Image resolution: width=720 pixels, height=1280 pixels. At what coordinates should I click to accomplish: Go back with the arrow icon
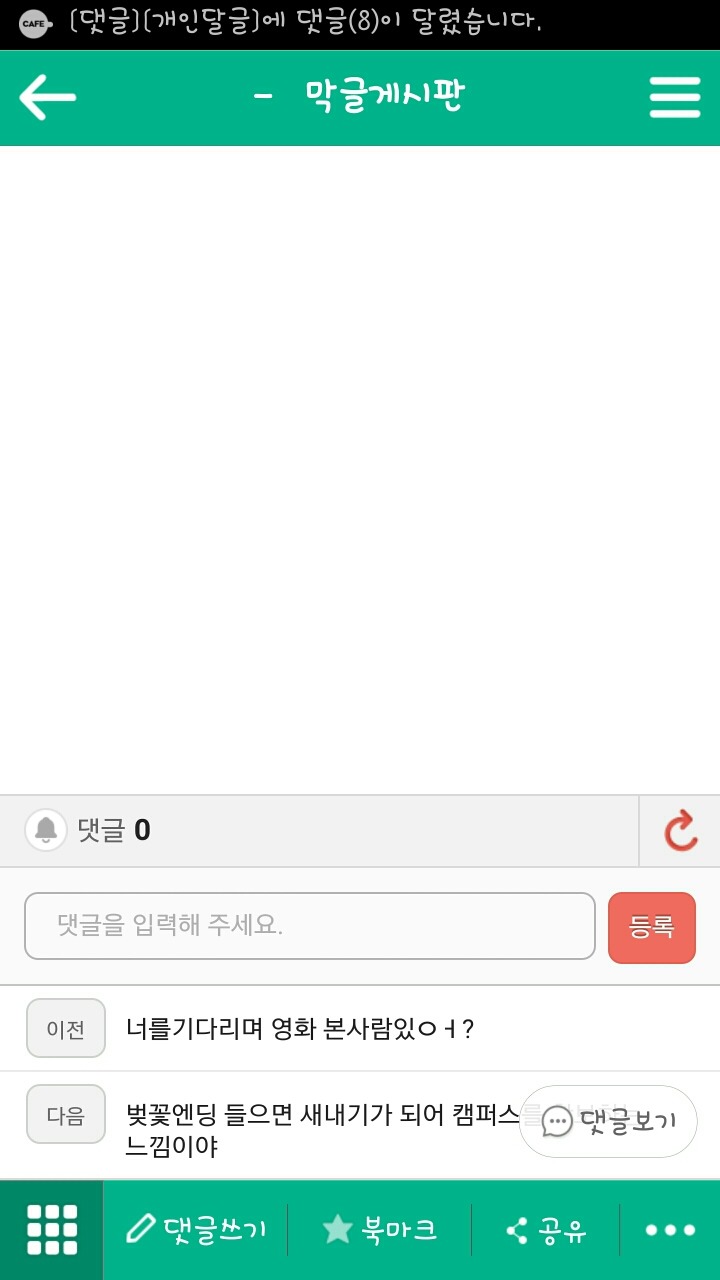point(47,97)
